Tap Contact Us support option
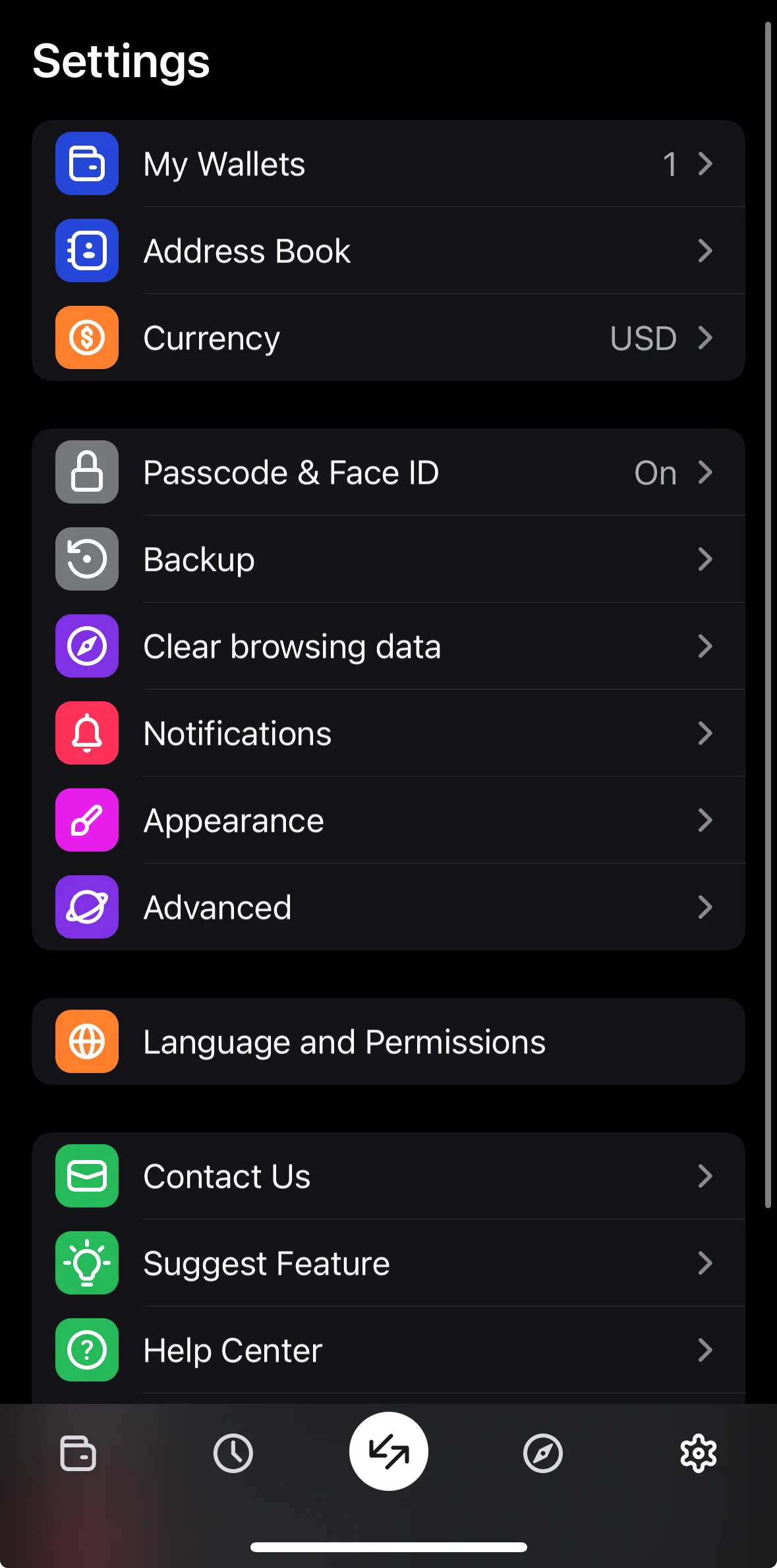The image size is (777, 1568). point(388,1176)
